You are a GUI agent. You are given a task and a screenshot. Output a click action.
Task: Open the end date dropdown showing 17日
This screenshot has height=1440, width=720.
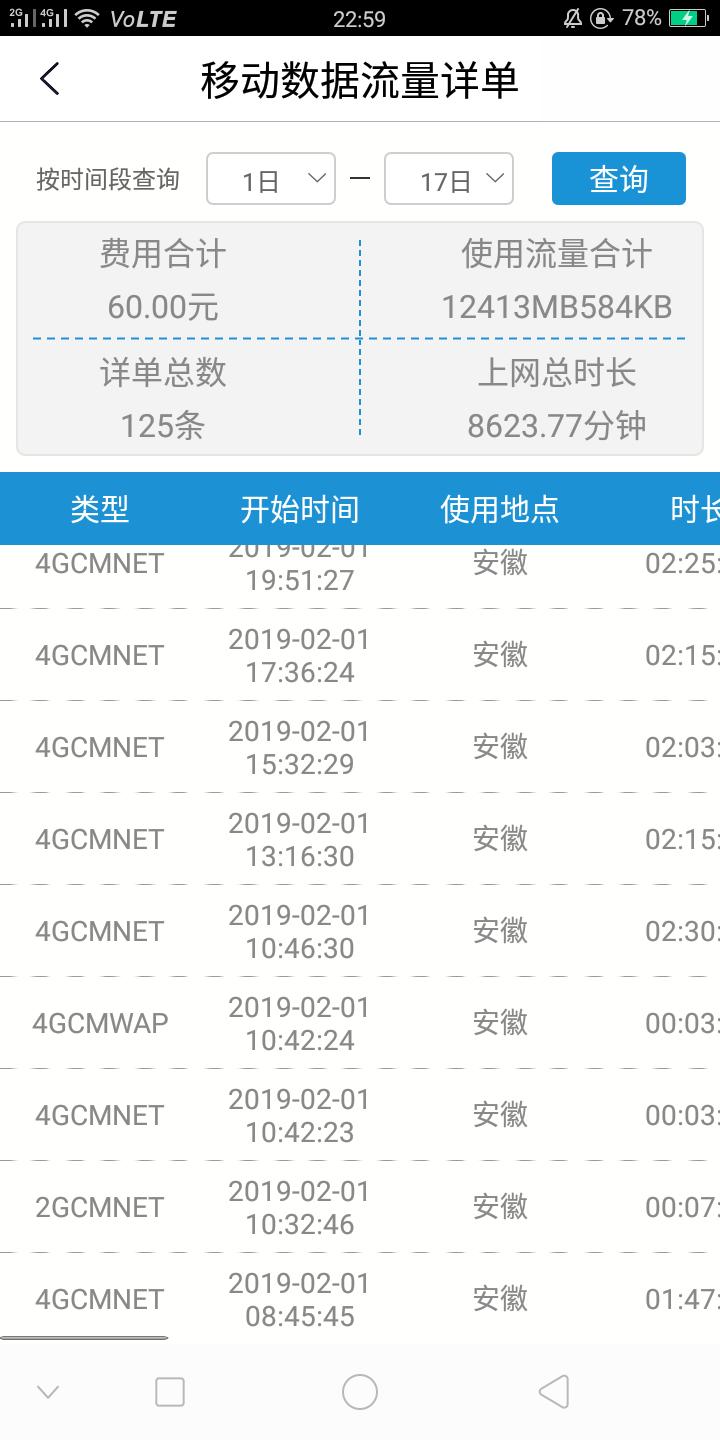[x=448, y=178]
